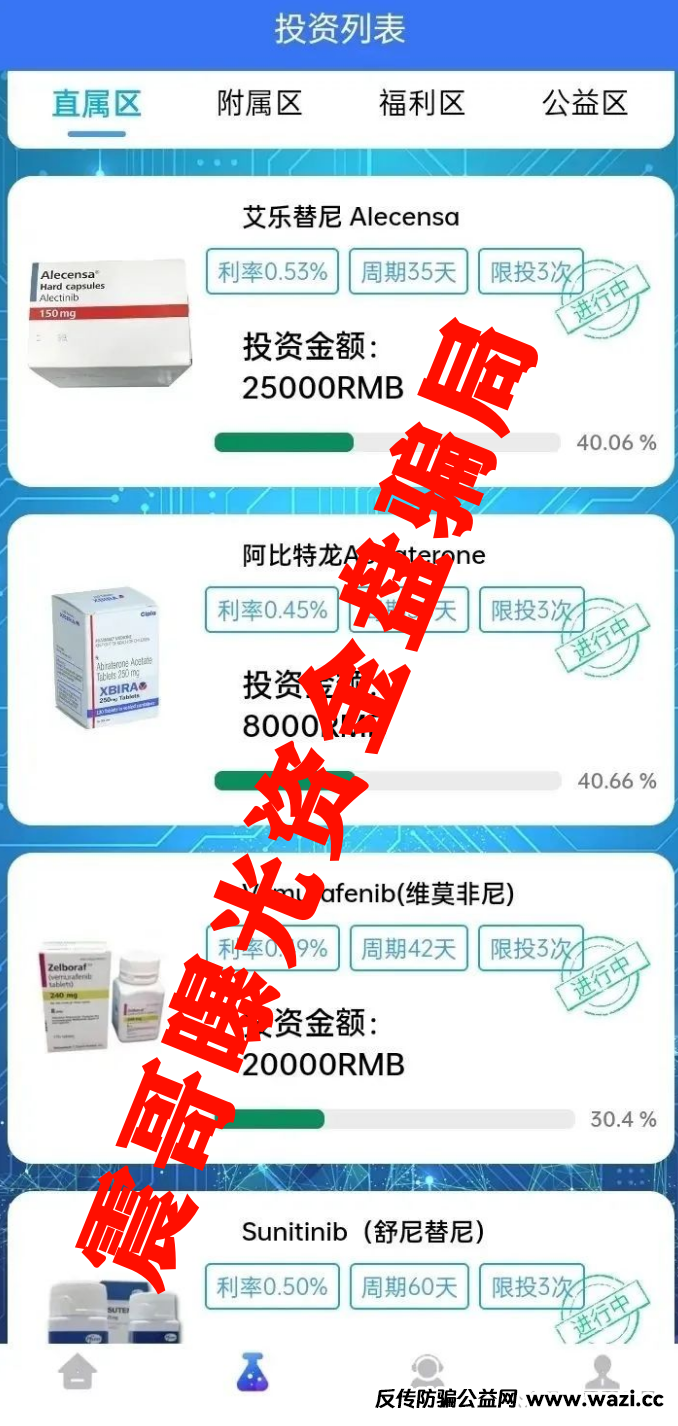The width and height of the screenshot is (678, 1426).
Task: Go to the home tab in bottom bar
Action: [79, 1371]
